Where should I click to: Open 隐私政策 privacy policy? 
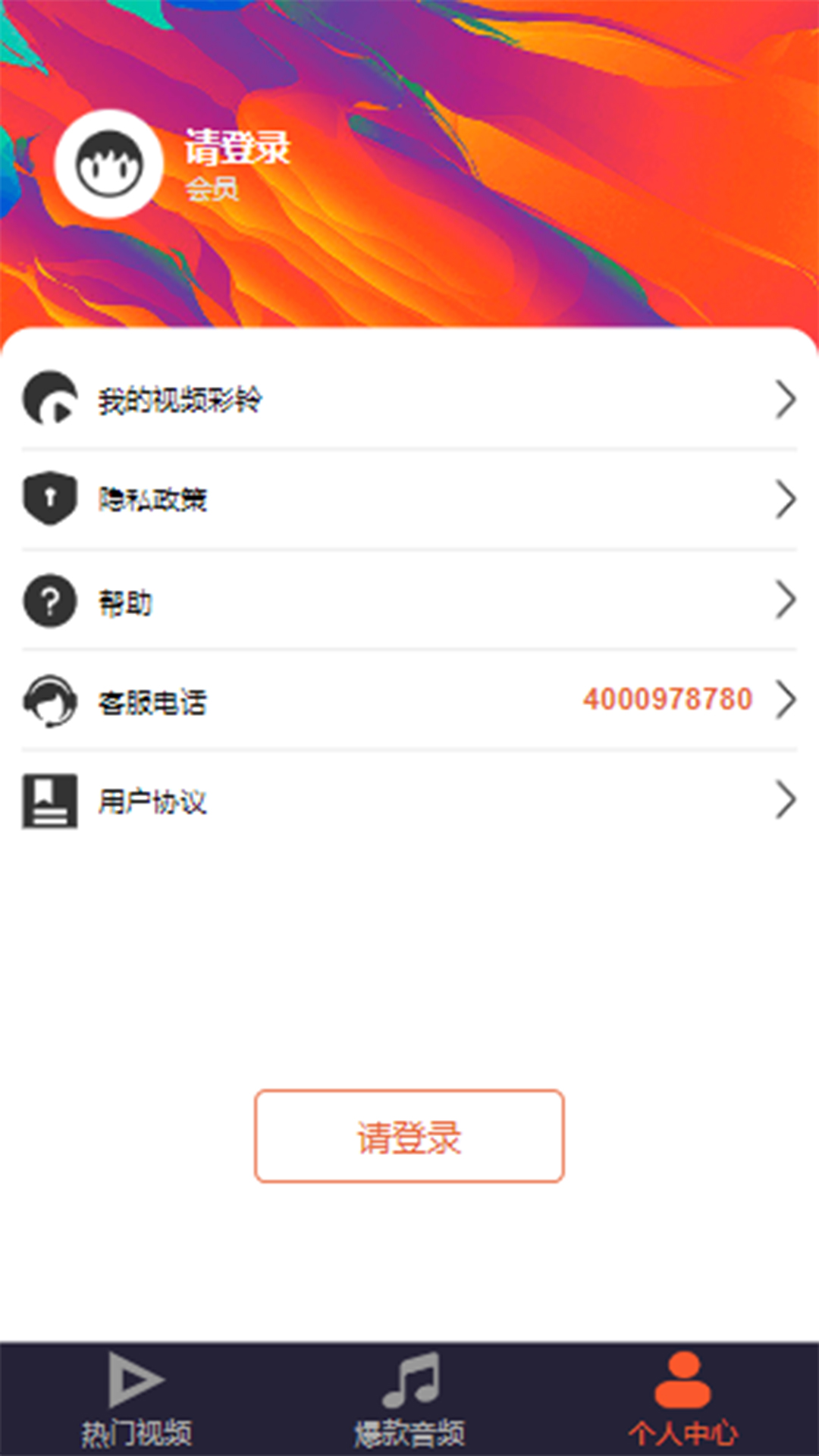coord(409,500)
